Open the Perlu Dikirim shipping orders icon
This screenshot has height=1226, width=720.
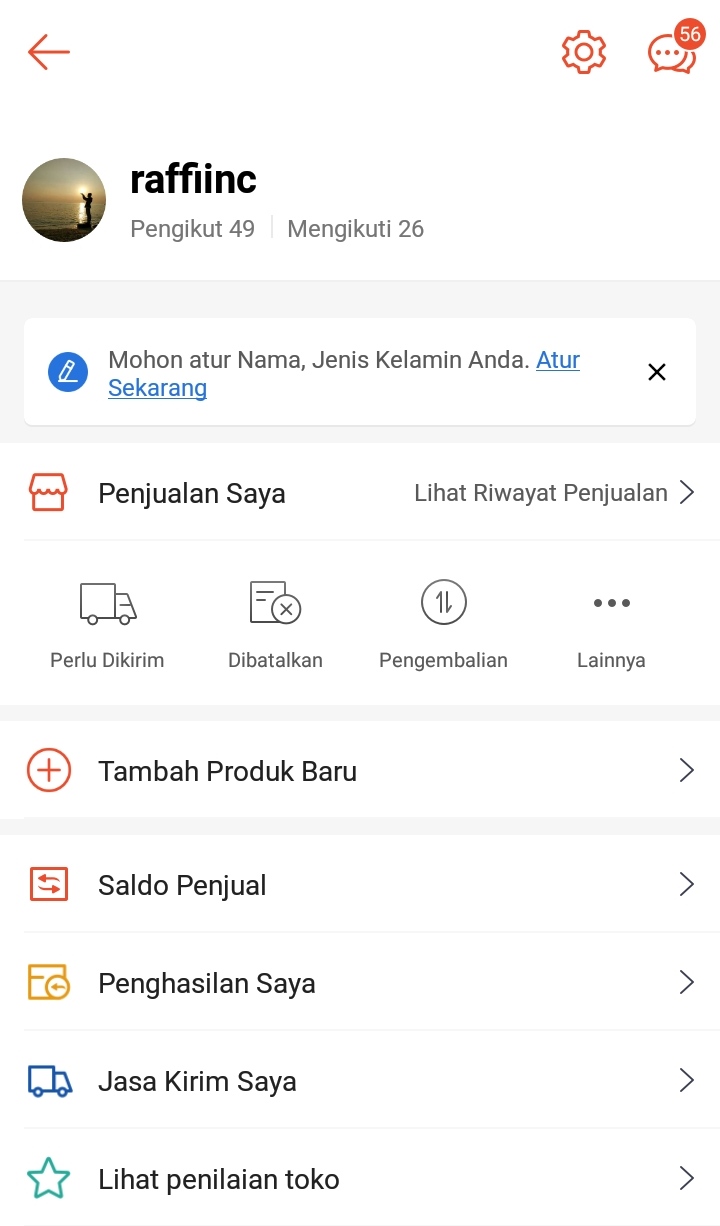coord(106,603)
